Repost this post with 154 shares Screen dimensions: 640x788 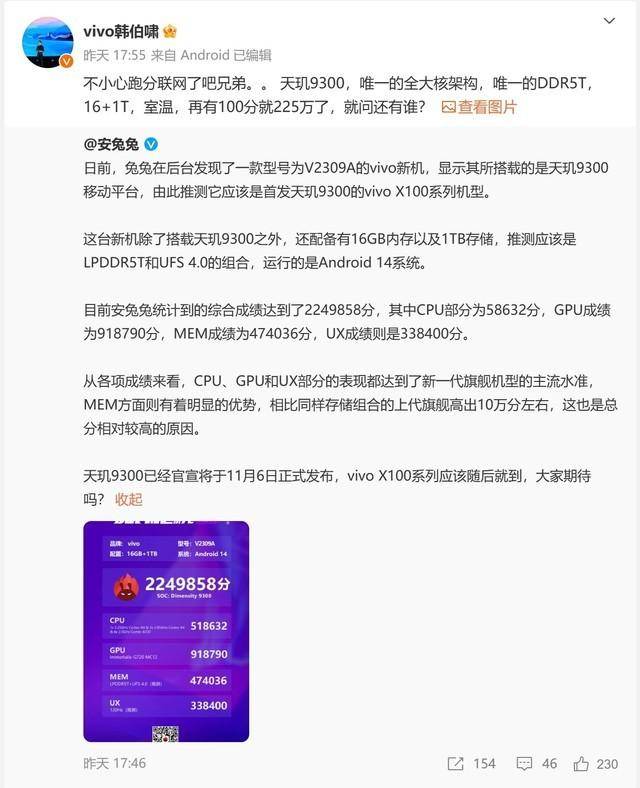click(x=471, y=764)
